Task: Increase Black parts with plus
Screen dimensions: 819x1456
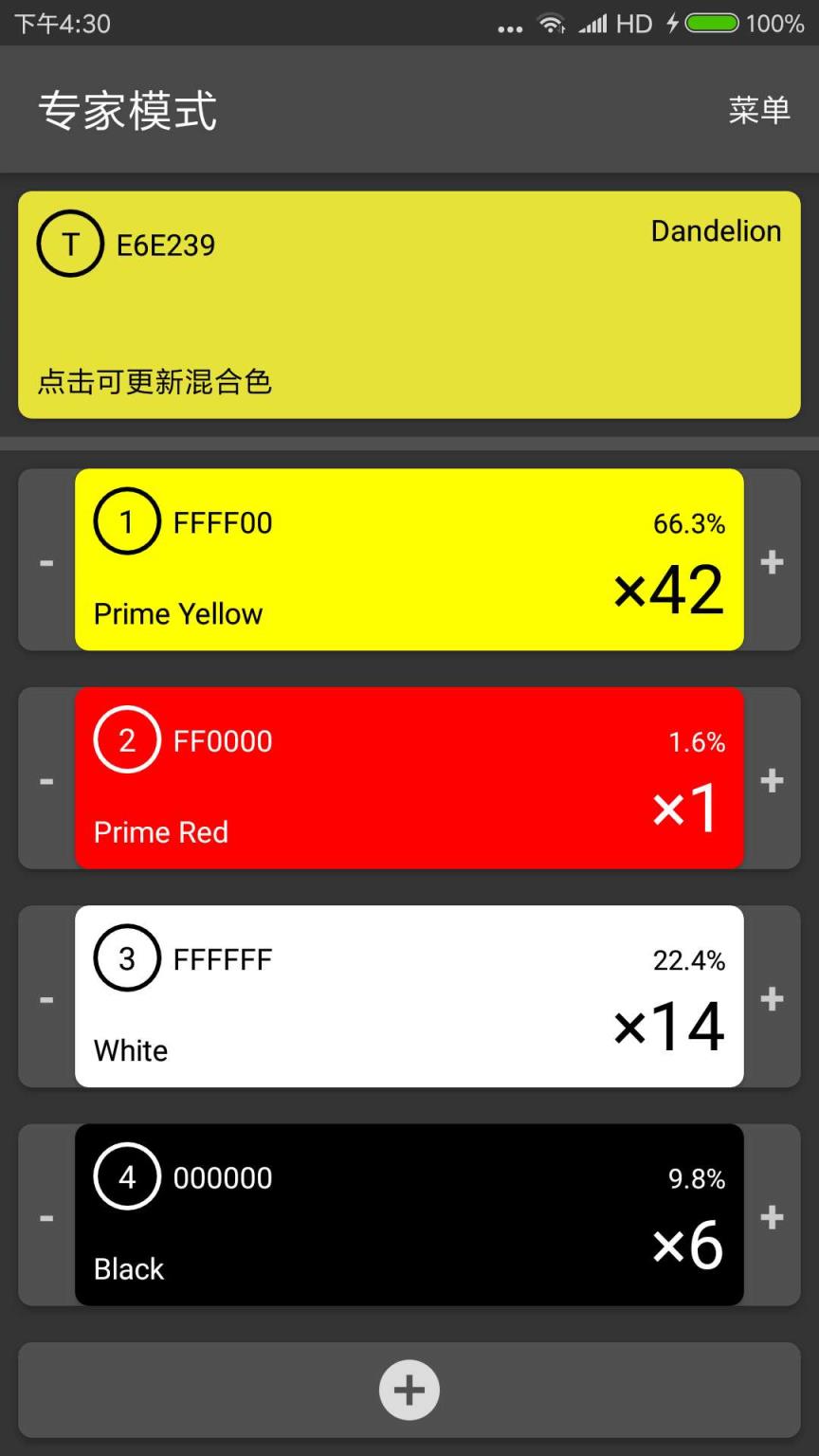Action: point(772,1216)
